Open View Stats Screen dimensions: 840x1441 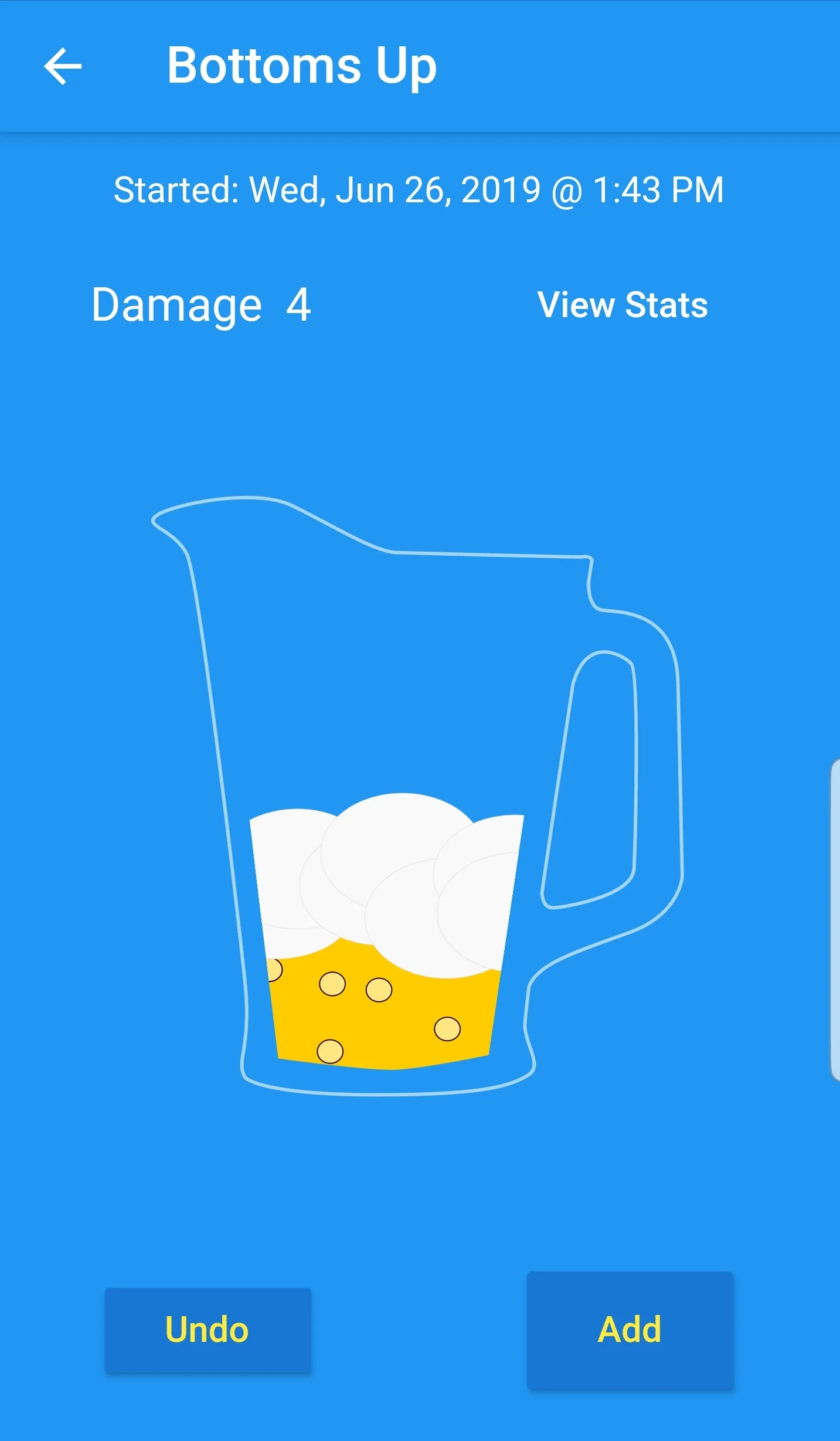point(623,305)
